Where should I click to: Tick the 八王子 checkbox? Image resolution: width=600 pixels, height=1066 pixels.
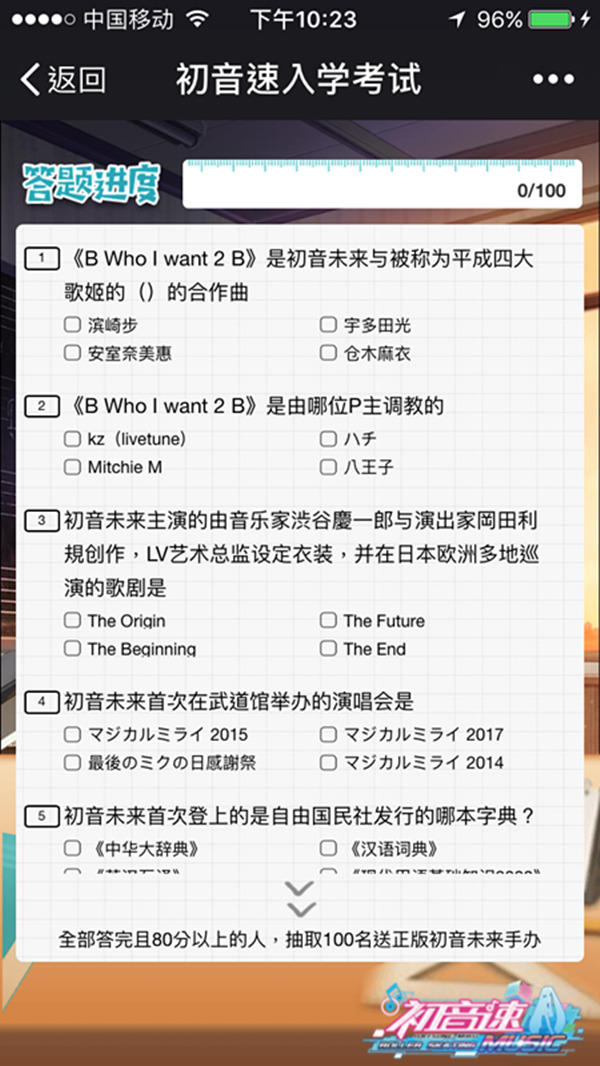pos(328,467)
